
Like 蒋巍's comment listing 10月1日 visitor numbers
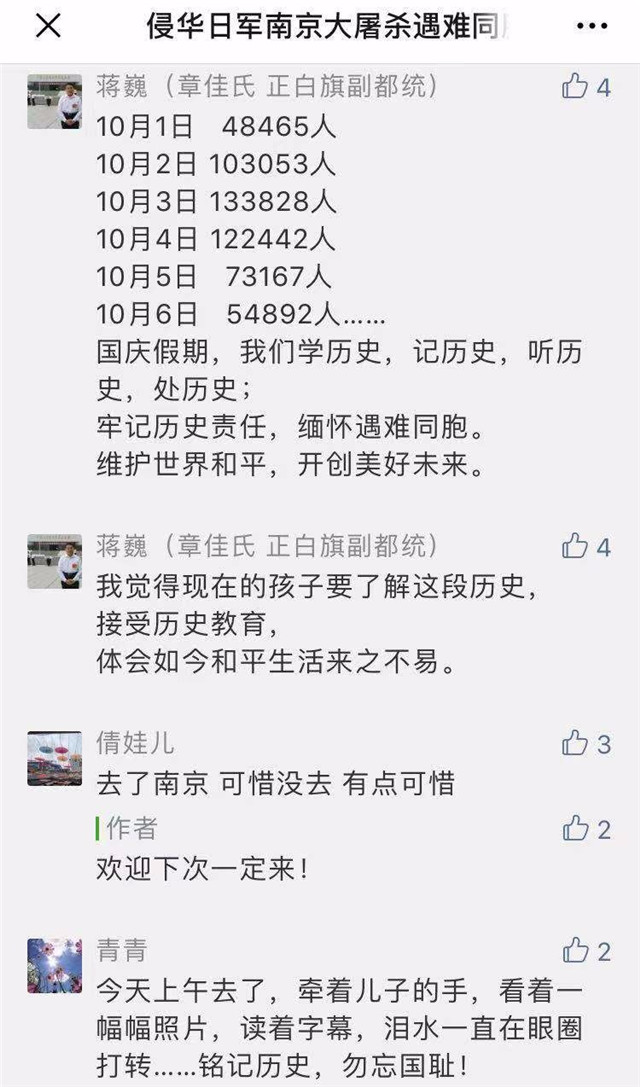(x=575, y=87)
